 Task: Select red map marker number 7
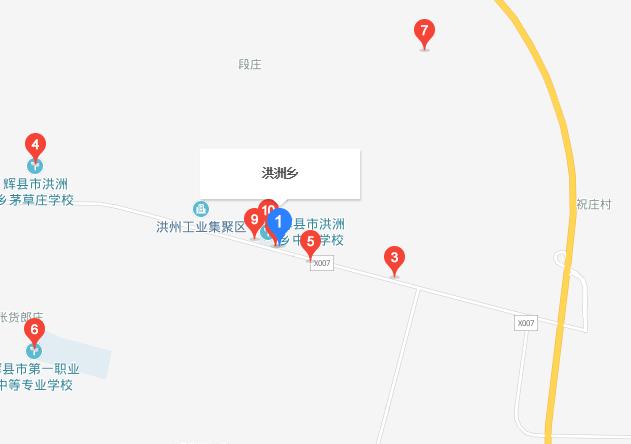pos(424,32)
